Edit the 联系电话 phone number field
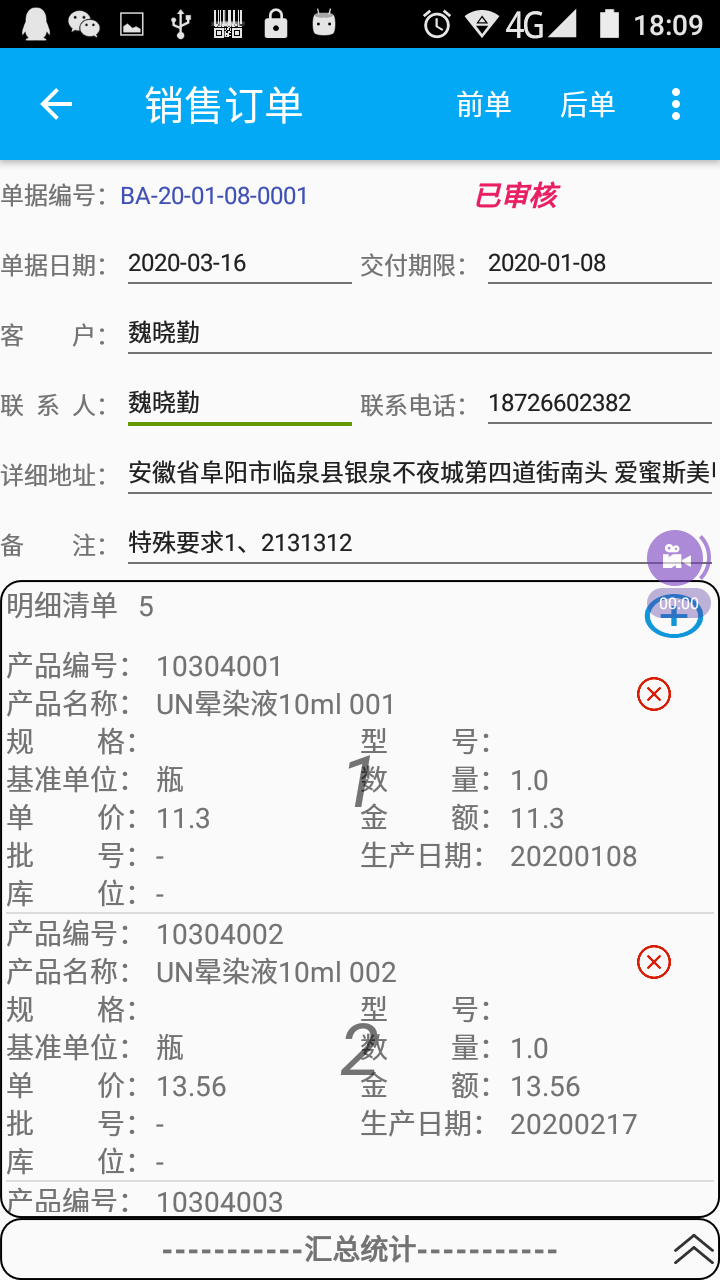This screenshot has height=1280, width=720. 598,404
